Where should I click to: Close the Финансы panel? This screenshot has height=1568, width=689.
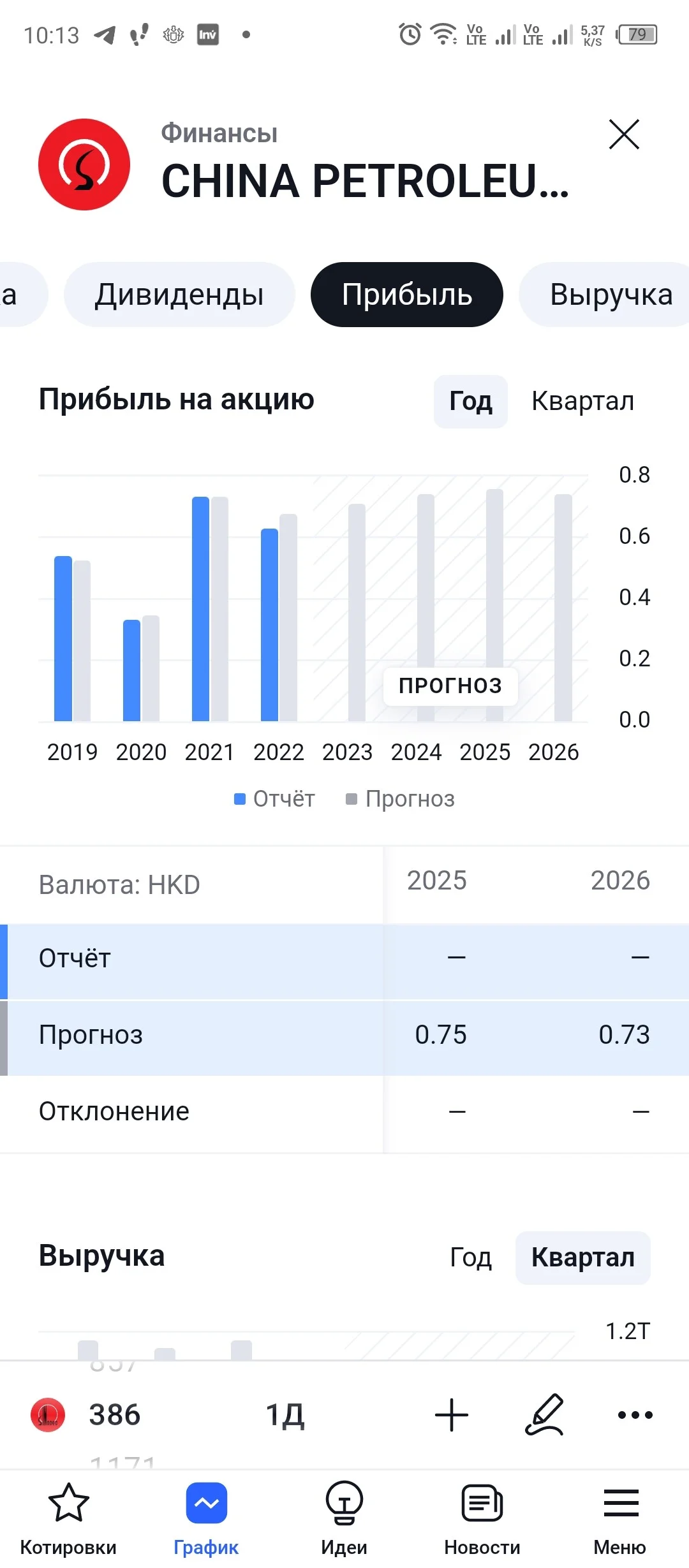pyautogui.click(x=624, y=135)
